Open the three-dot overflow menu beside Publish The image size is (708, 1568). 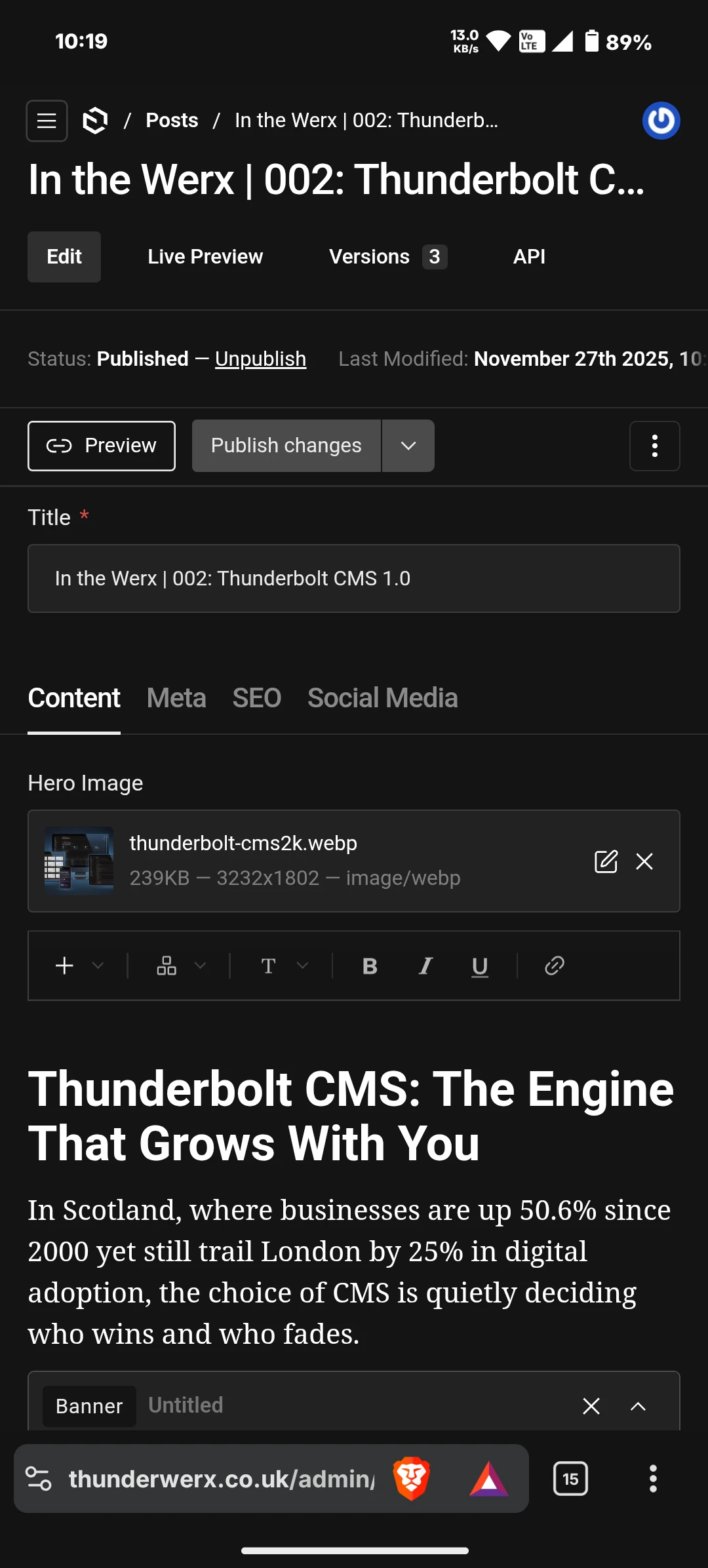pyautogui.click(x=654, y=446)
